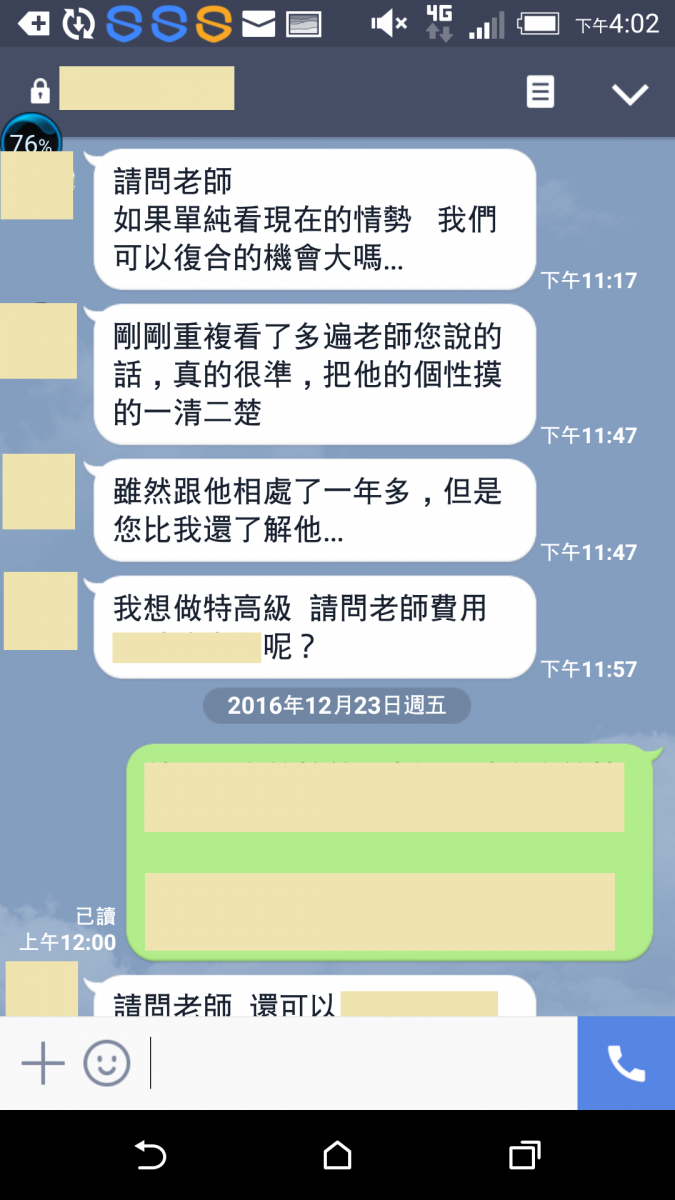
Task: Expand the chat options chevron
Action: pyautogui.click(x=630, y=94)
